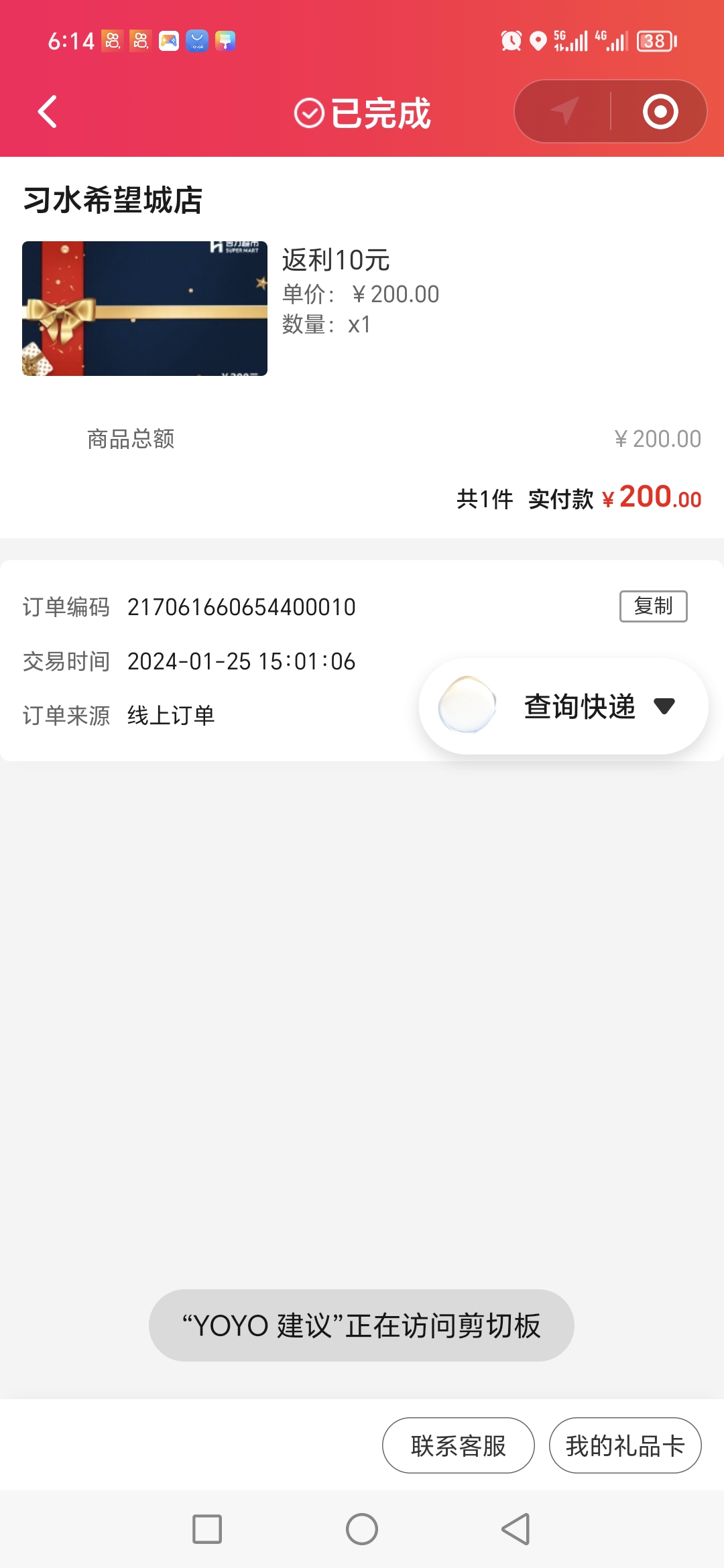Open 我的礼品卡 gift cards
Viewport: 724px width, 1568px height.
[625, 1445]
